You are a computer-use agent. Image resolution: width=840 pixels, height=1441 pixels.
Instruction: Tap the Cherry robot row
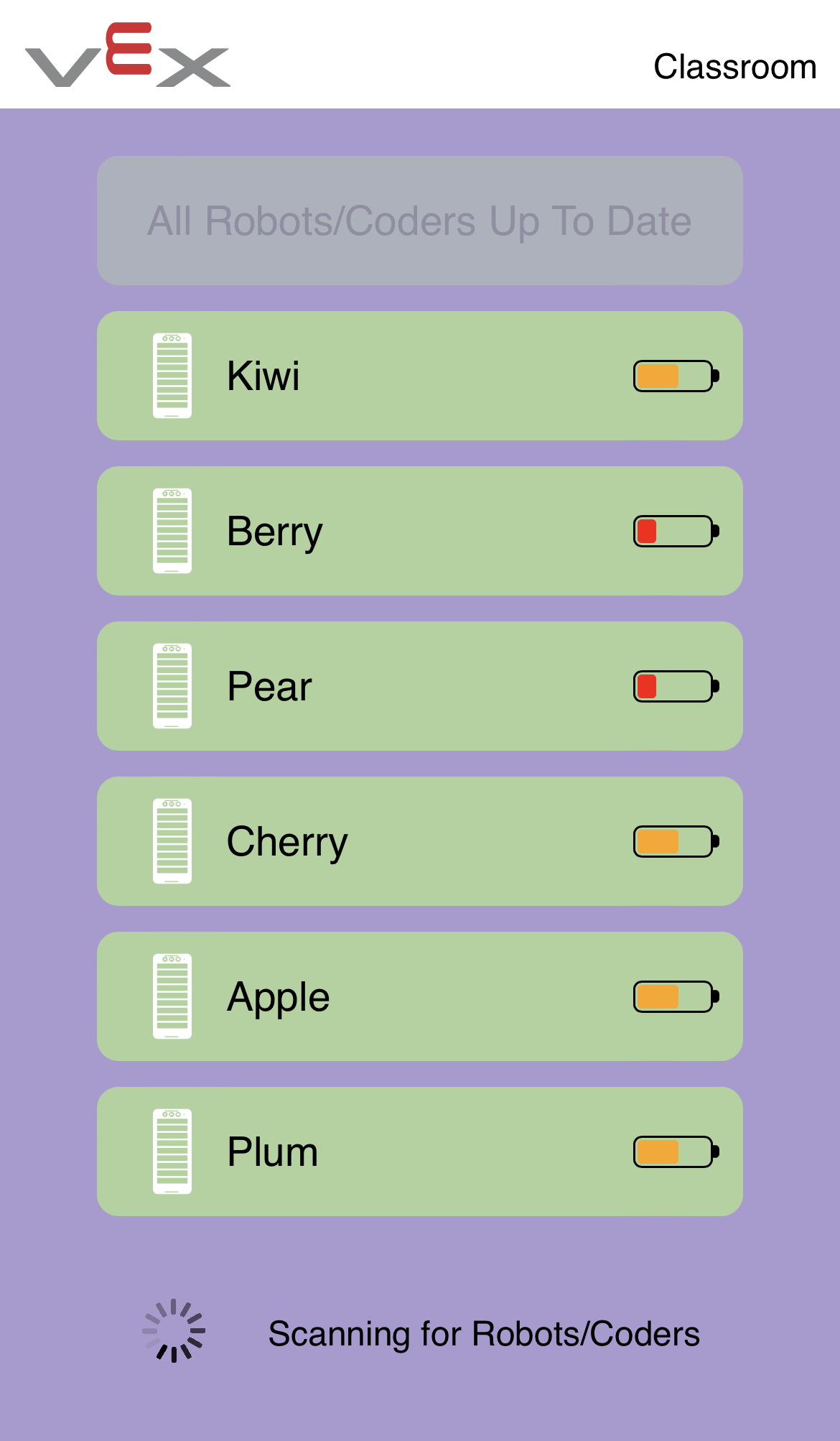tap(419, 841)
